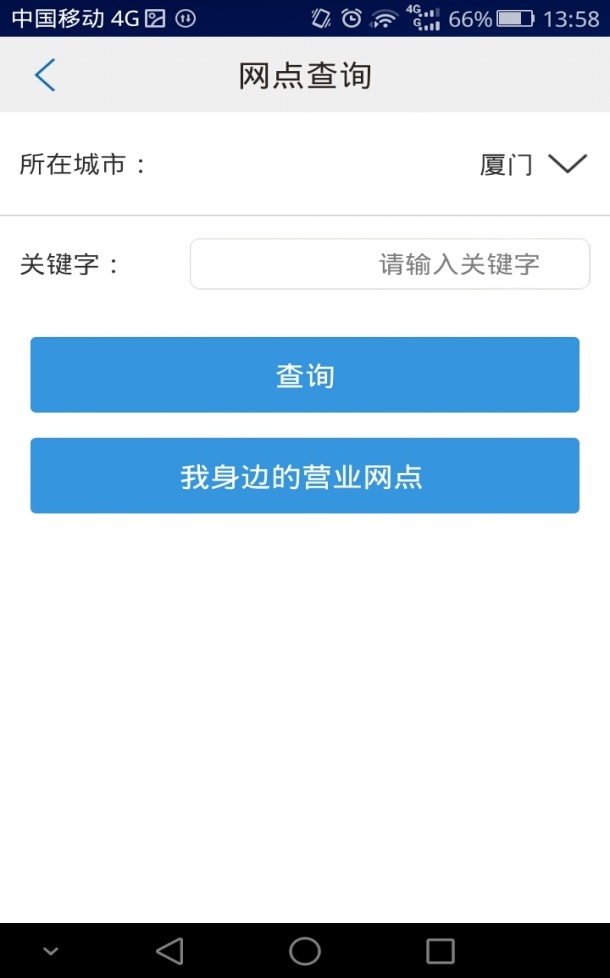
Task: Tap the system home button
Action: pyautogui.click(x=305, y=950)
